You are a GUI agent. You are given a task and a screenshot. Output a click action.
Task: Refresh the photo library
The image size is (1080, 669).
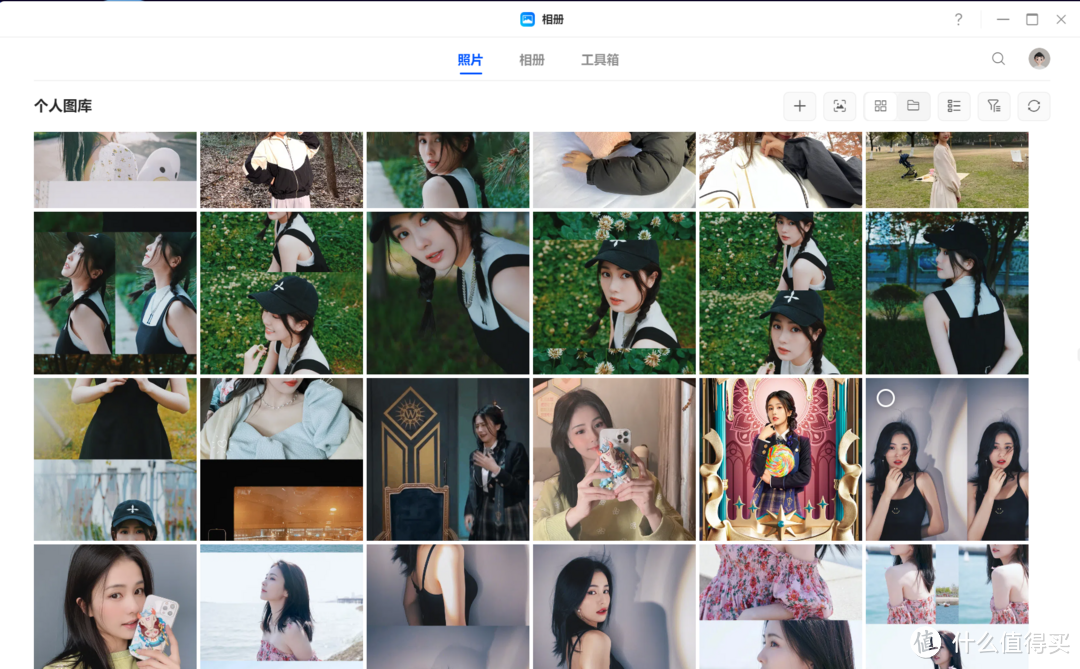(1033, 106)
